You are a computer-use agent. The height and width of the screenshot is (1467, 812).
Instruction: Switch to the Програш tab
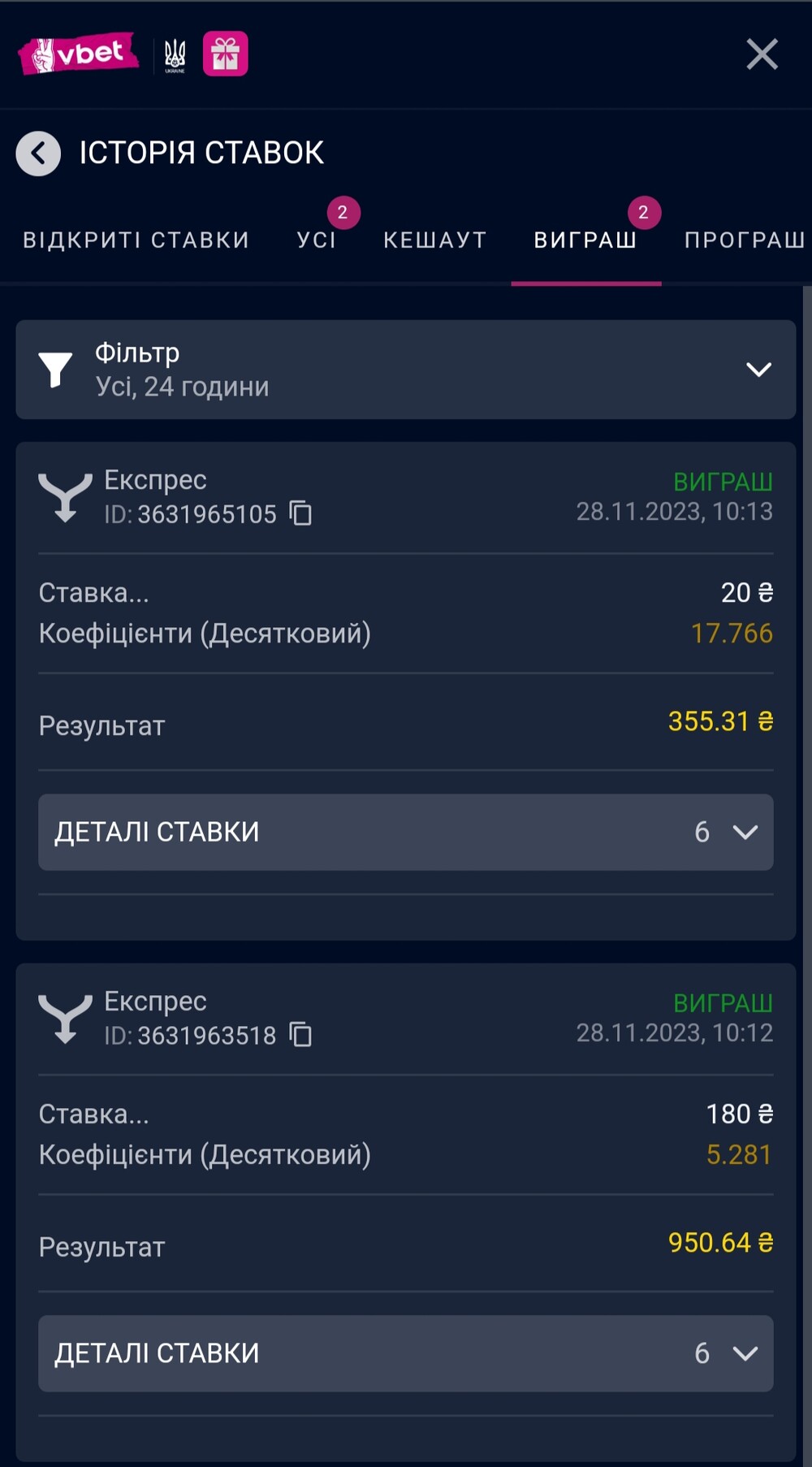point(745,240)
